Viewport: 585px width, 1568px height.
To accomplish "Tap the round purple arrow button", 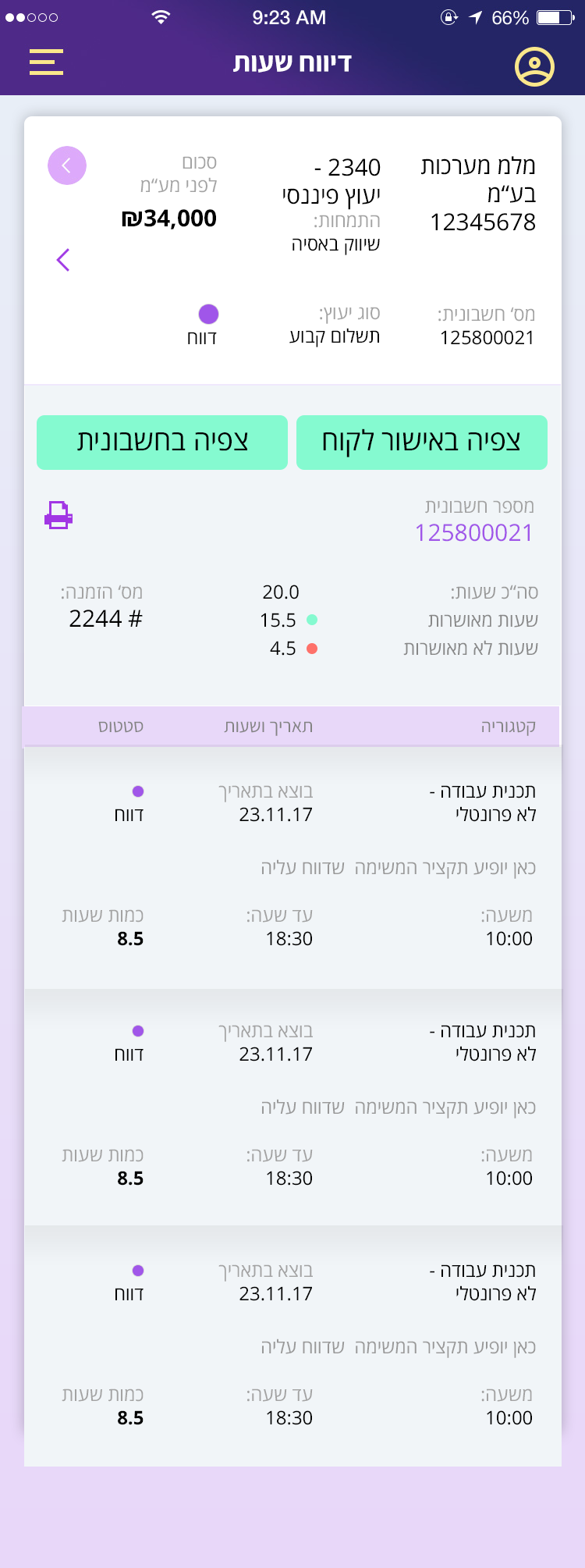I will tap(67, 165).
